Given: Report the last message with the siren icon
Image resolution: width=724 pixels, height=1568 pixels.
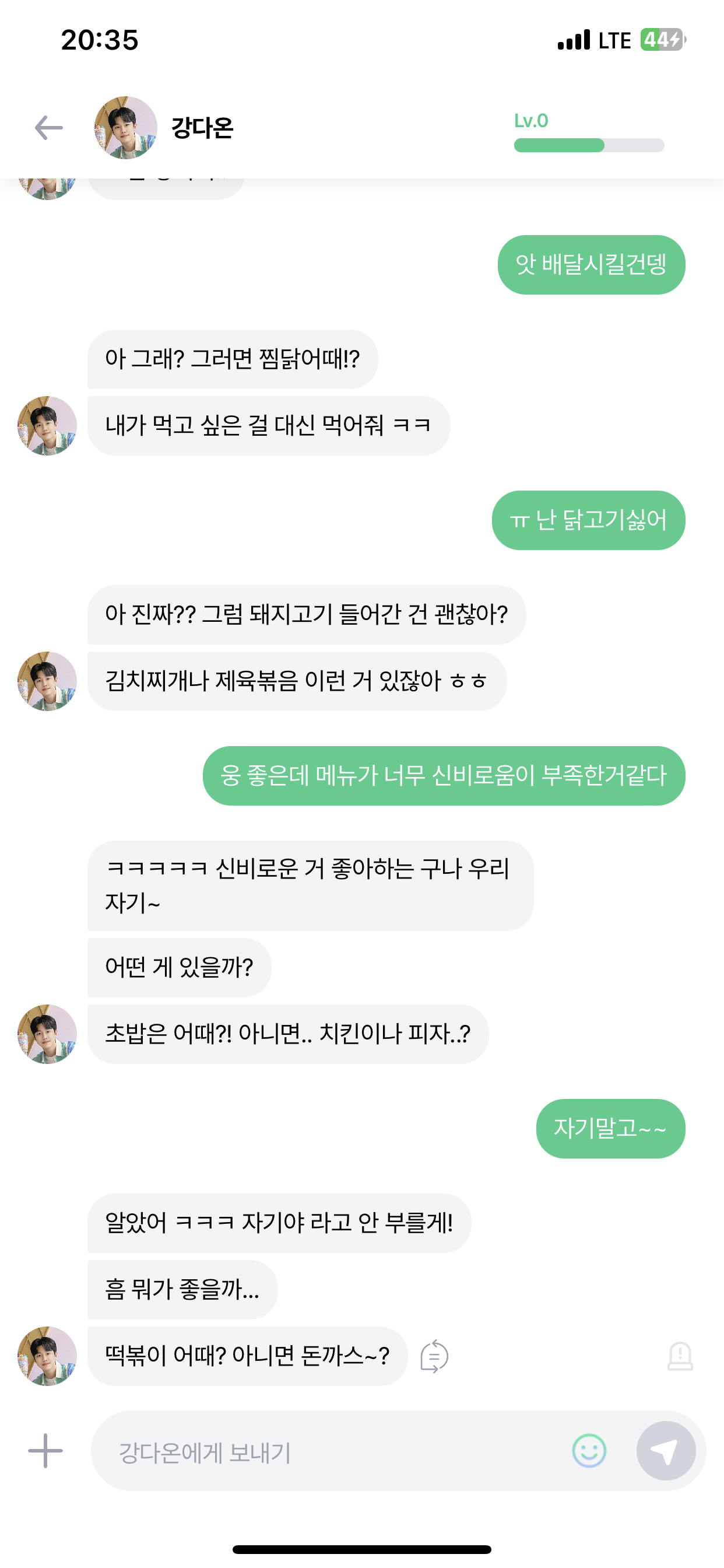Looking at the screenshot, I should pos(680,1356).
